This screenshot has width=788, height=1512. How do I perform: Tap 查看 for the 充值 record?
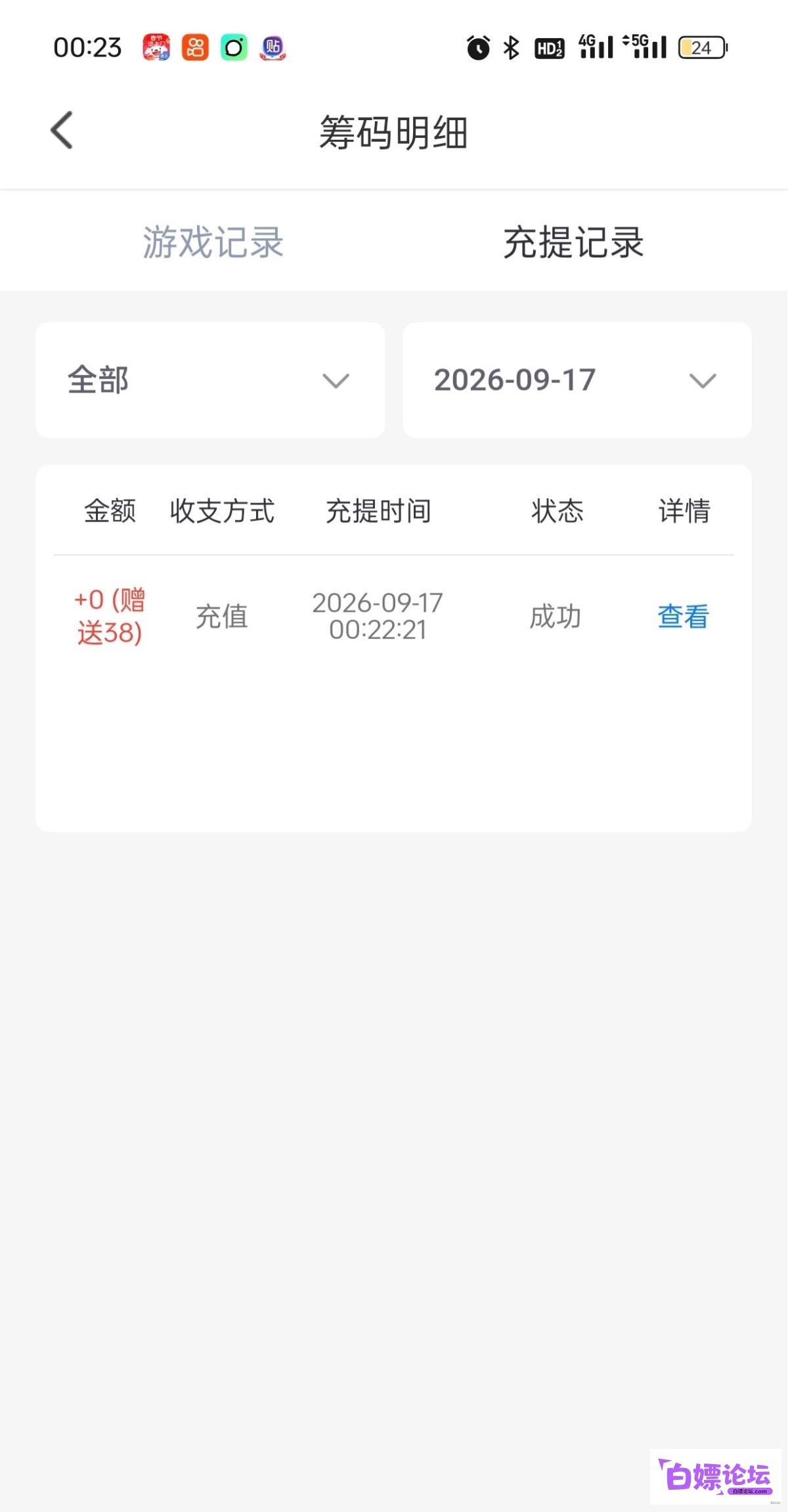coord(683,616)
